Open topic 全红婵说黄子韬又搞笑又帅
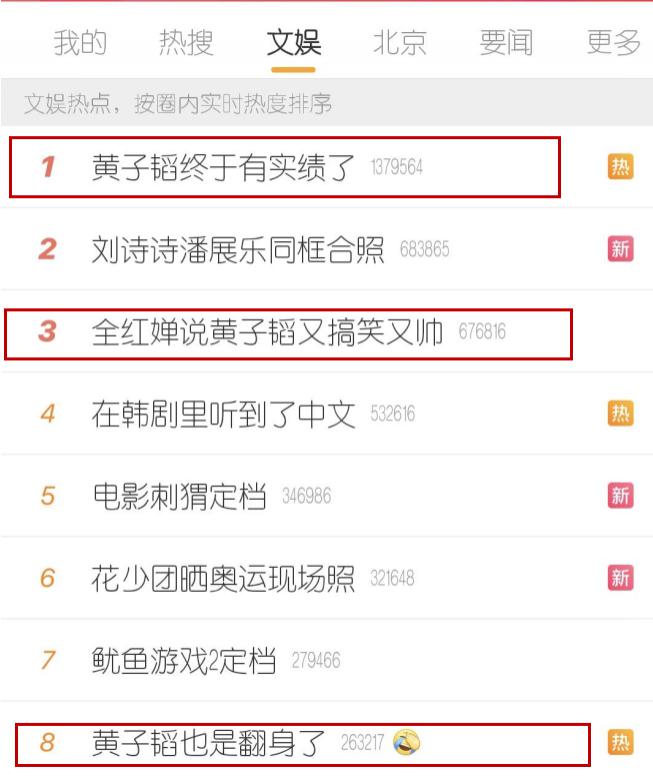The height and width of the screenshot is (782, 653). click(266, 332)
